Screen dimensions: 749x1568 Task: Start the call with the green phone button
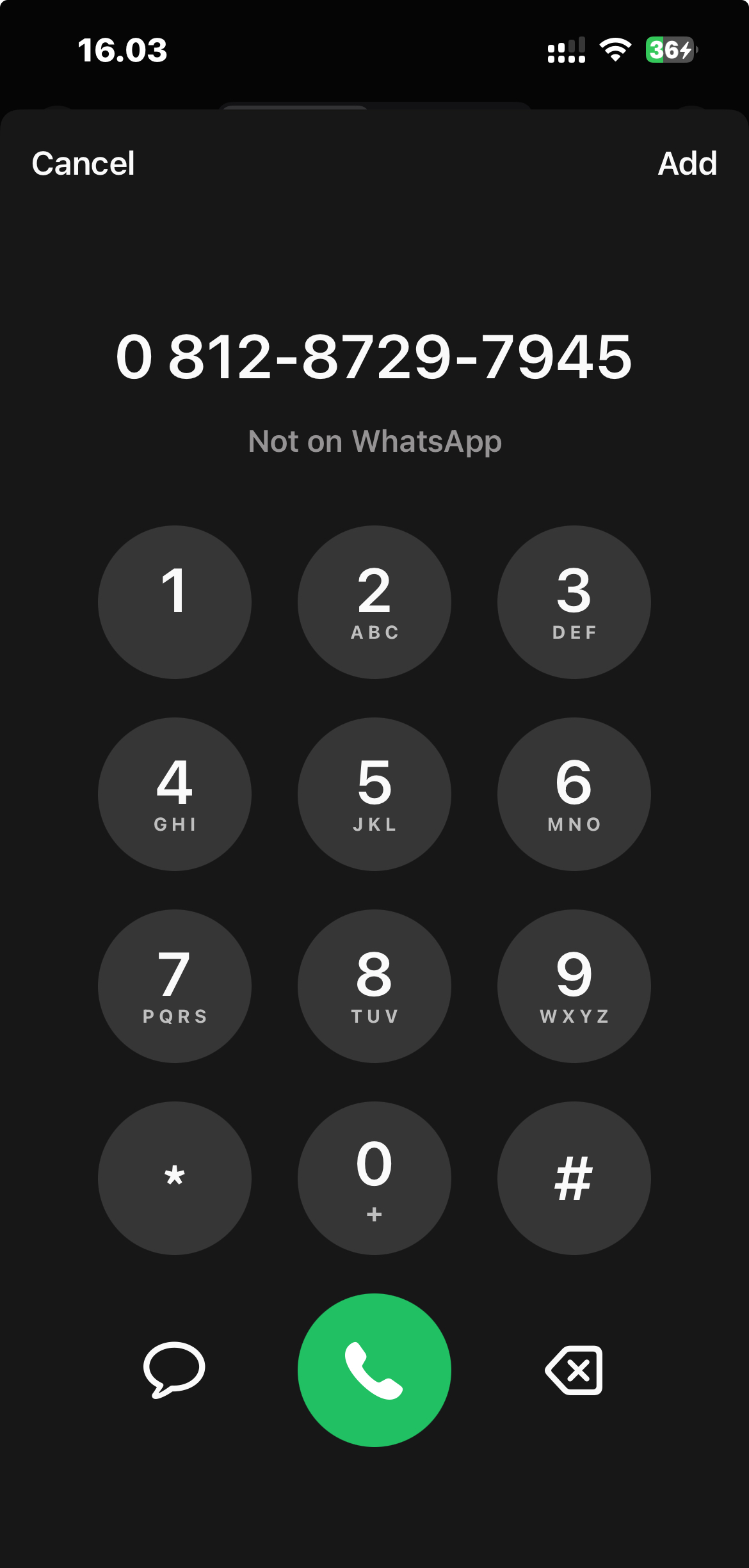click(x=374, y=1370)
